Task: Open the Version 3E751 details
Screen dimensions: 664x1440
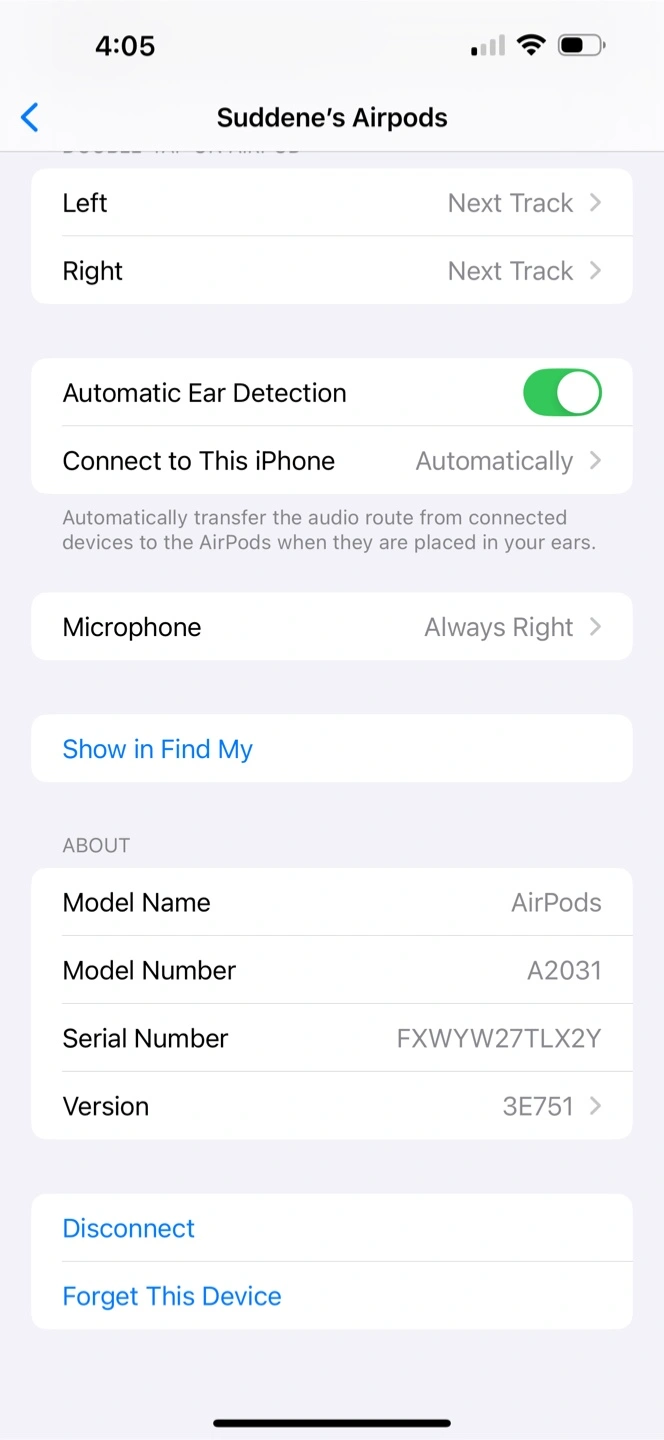Action: [332, 1106]
